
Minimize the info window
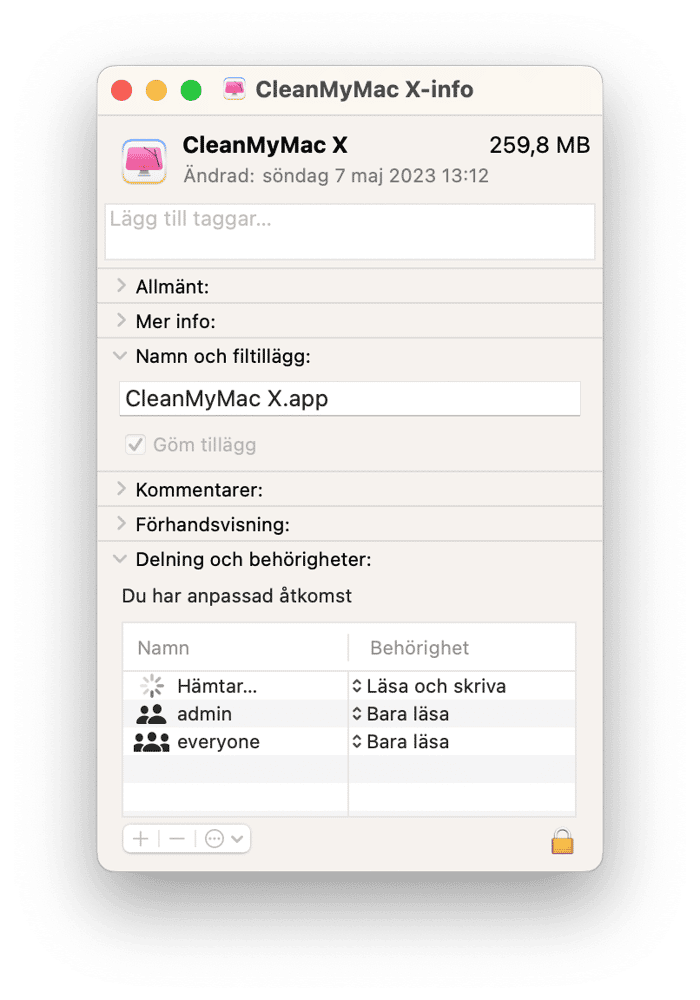(x=156, y=90)
